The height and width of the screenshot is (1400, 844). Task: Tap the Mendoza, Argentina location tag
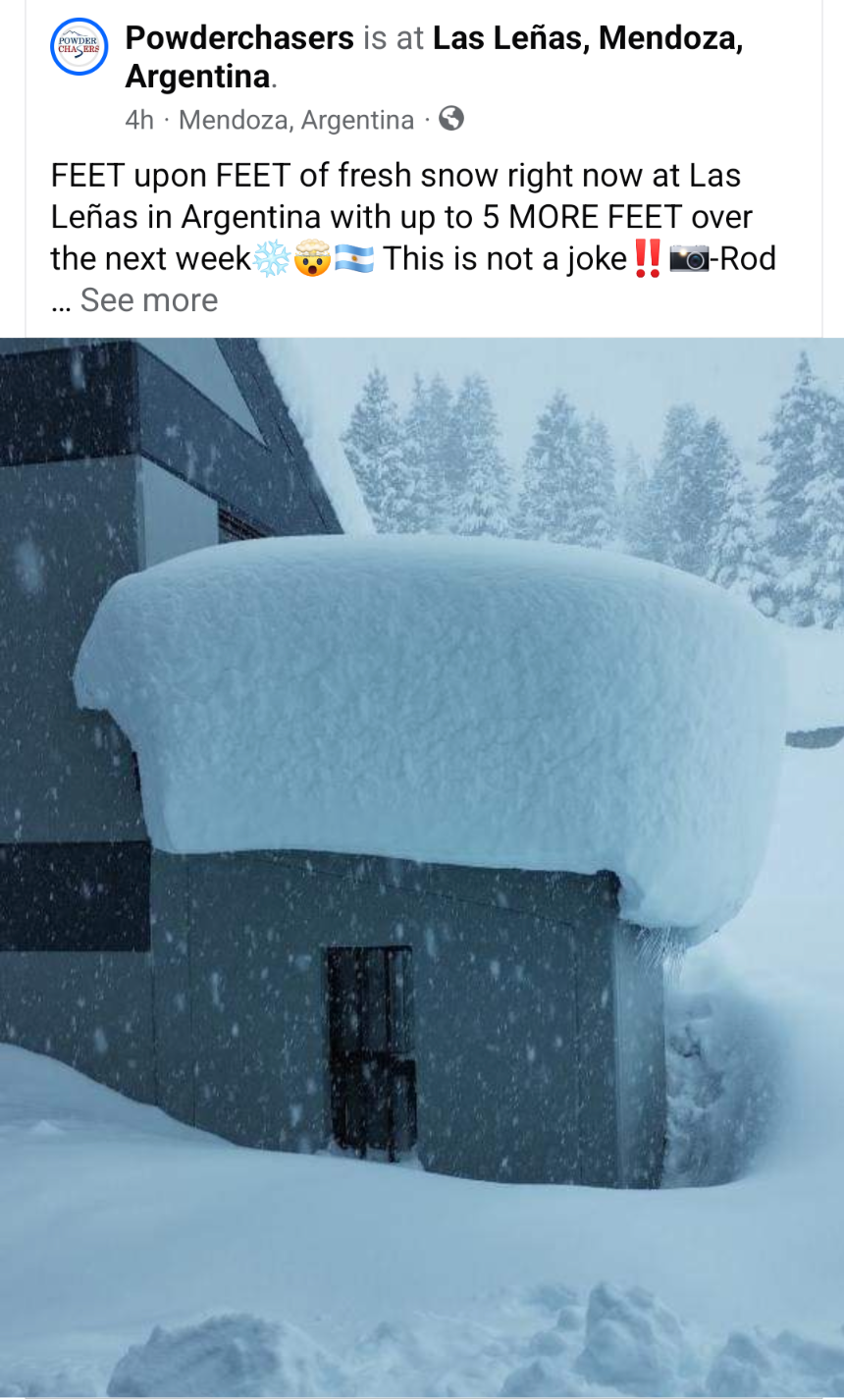click(x=296, y=120)
